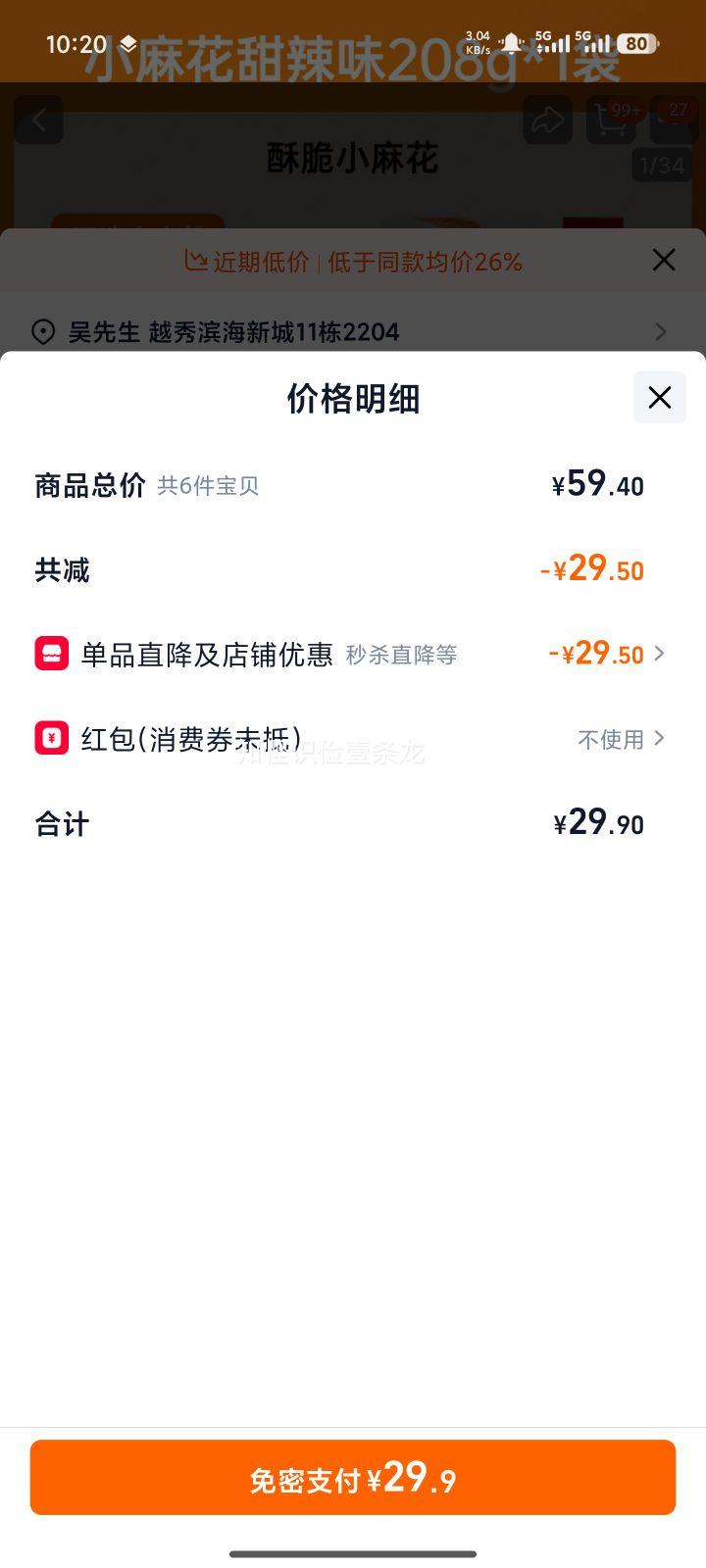Close the 价格明细 price detail sheet
This screenshot has height=1568, width=706.
[x=659, y=398]
